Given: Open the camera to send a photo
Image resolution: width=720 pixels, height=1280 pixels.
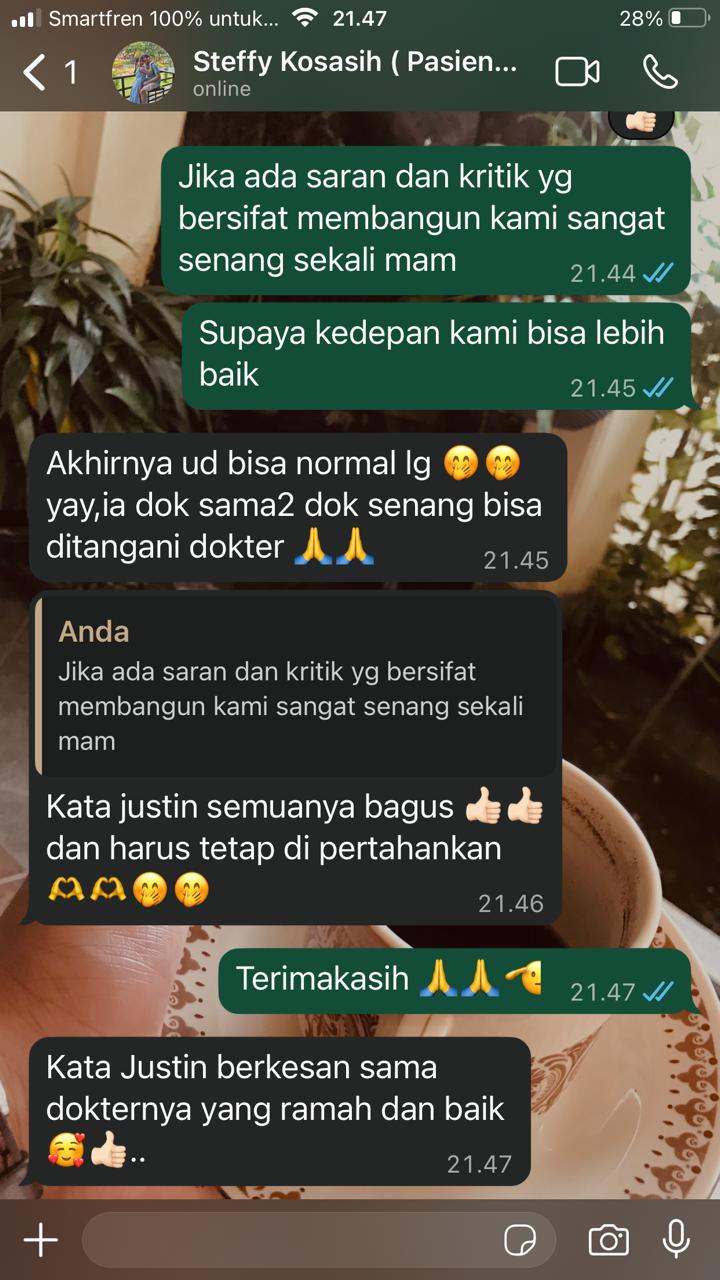Looking at the screenshot, I should [x=608, y=1241].
